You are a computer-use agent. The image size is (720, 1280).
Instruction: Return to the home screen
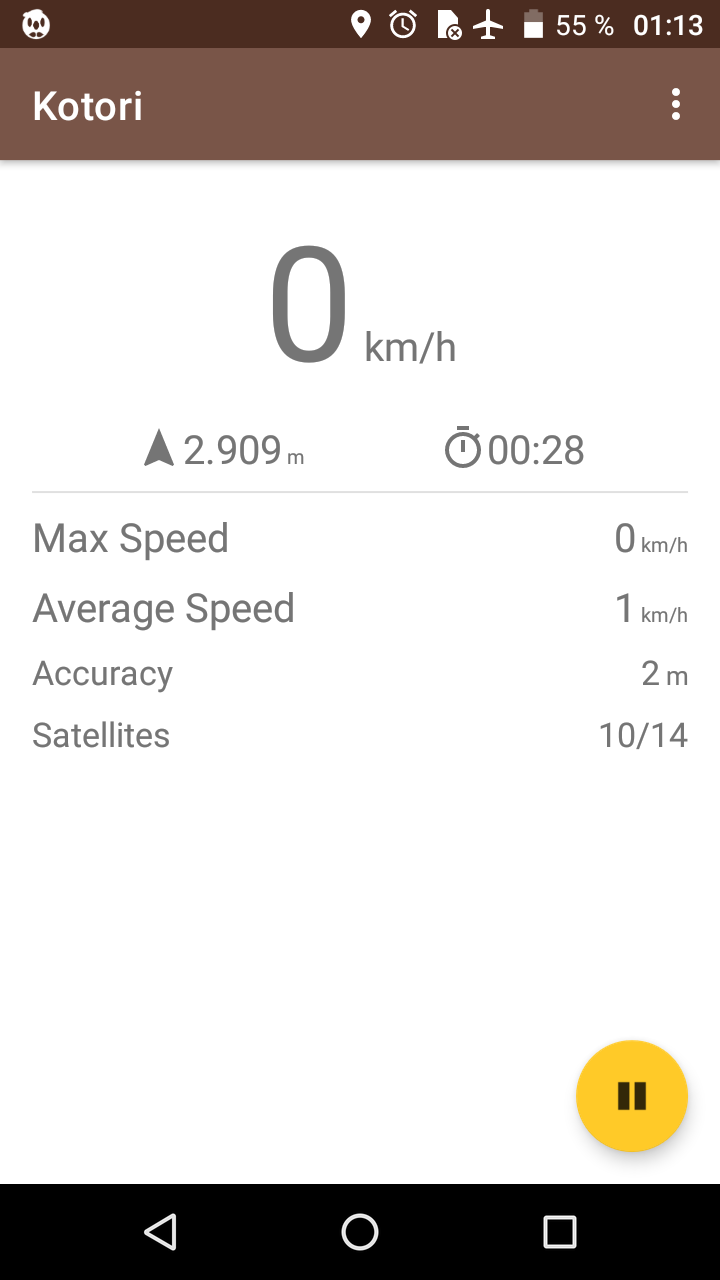pyautogui.click(x=360, y=1232)
